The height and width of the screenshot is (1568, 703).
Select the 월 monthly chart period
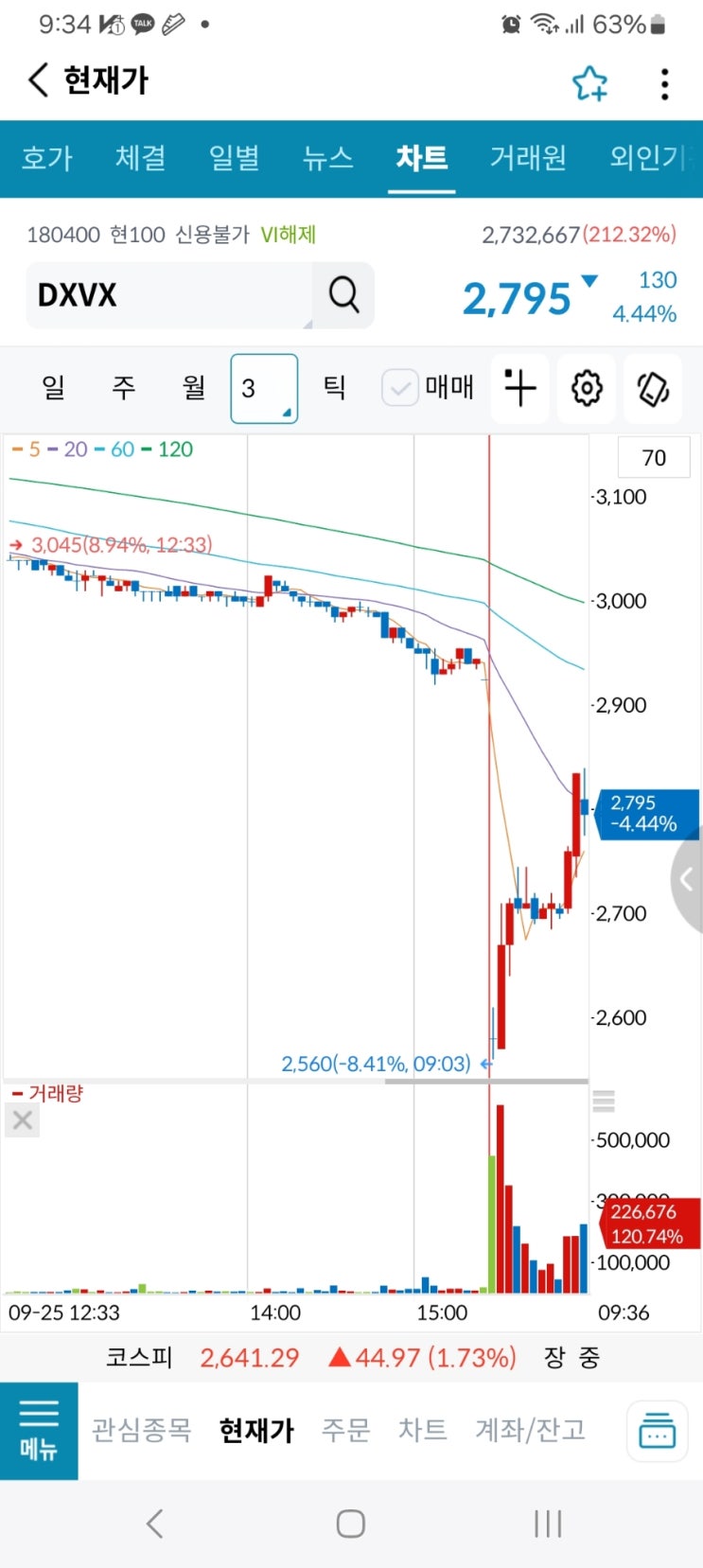(x=194, y=387)
